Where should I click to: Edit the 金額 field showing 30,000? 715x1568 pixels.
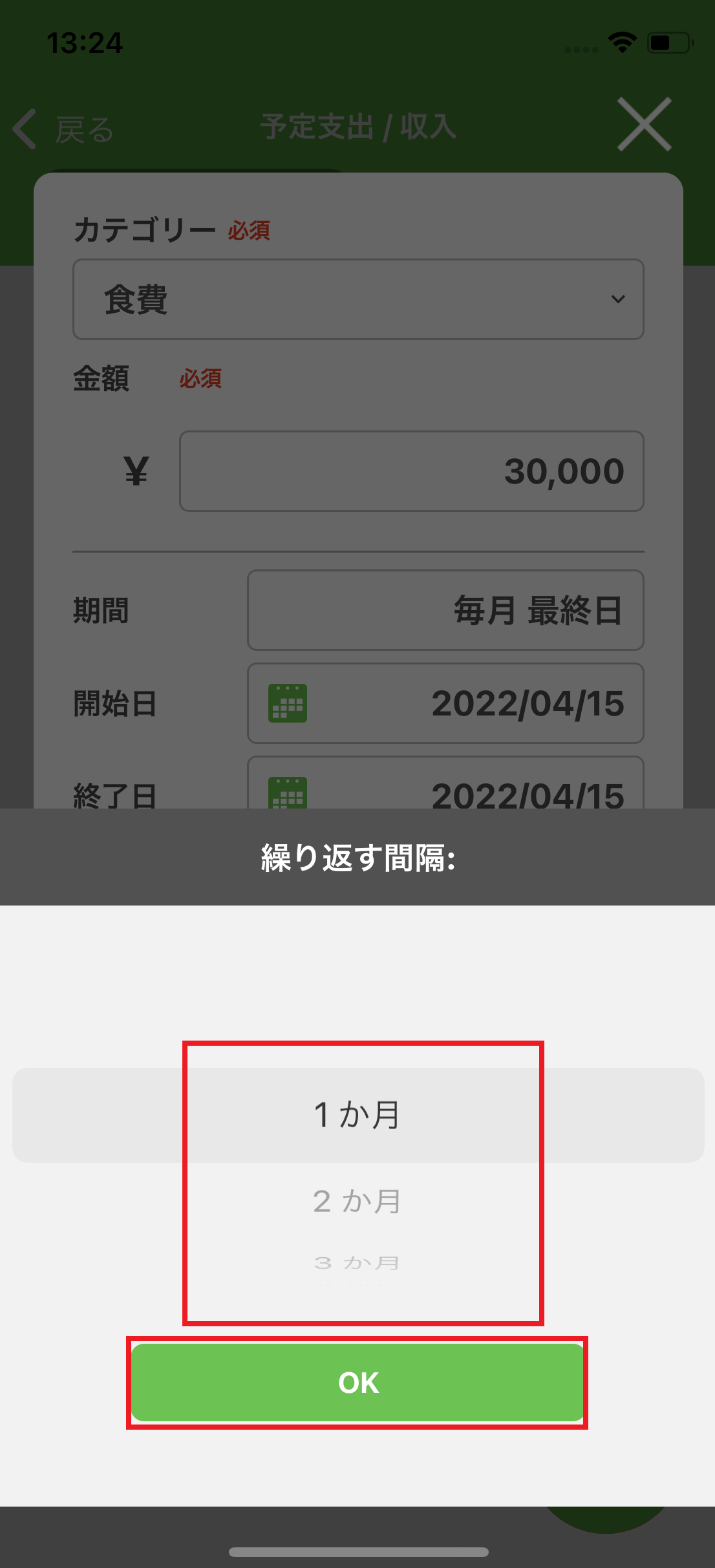(411, 471)
